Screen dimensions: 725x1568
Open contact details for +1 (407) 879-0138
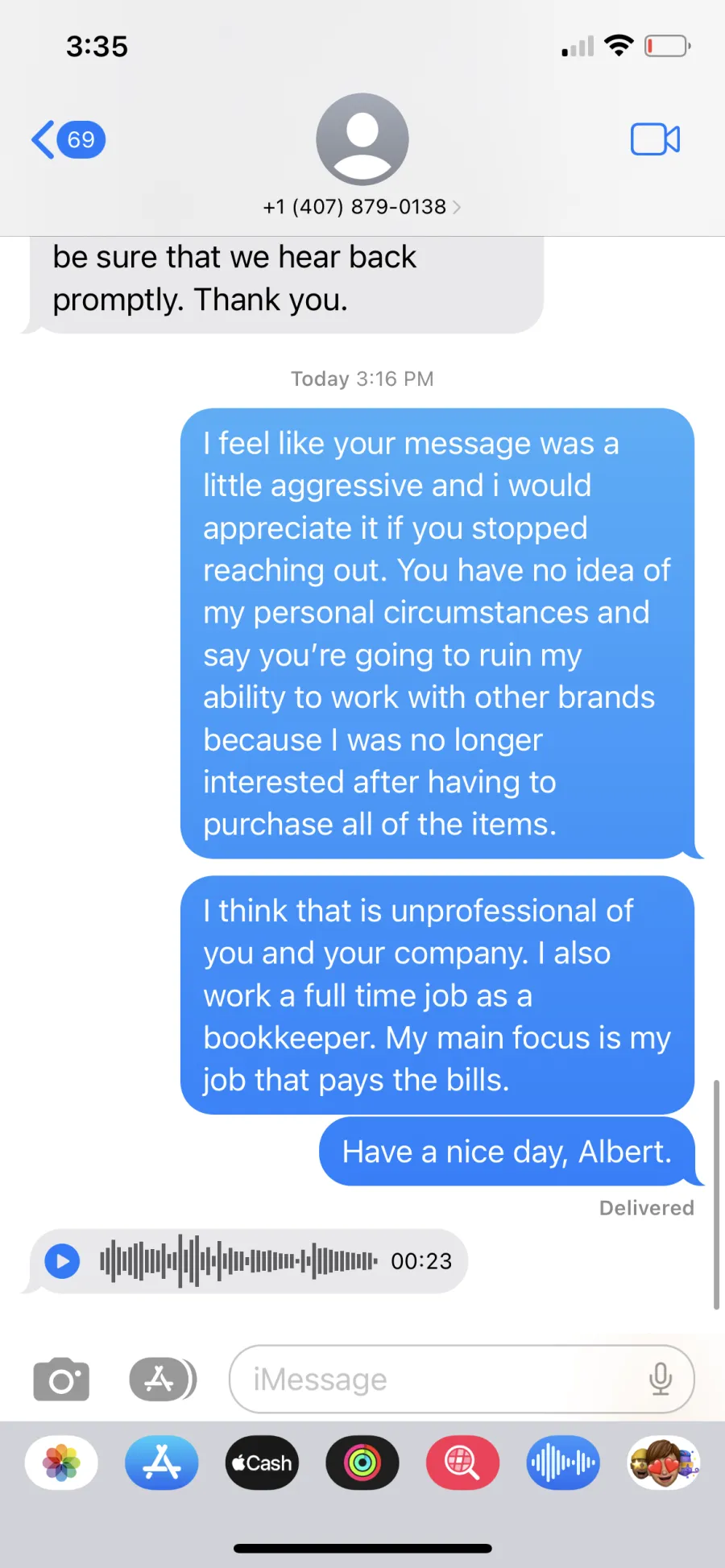point(362,207)
